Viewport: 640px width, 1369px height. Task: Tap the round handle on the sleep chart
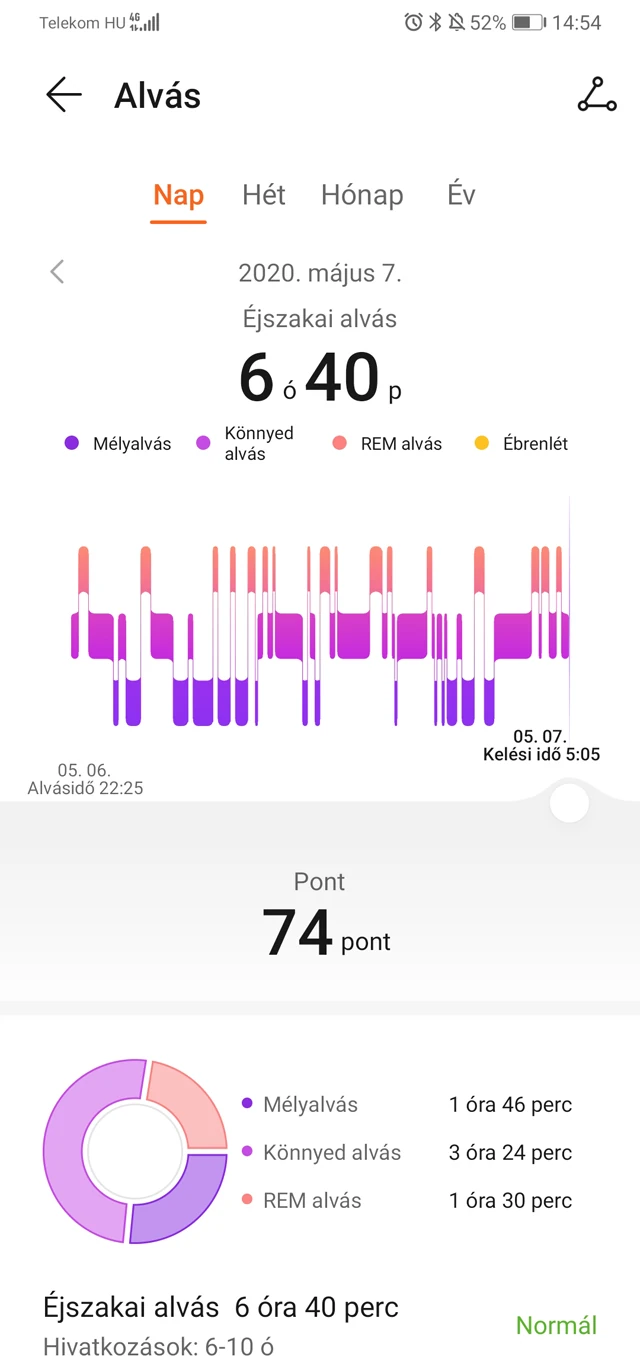pyautogui.click(x=569, y=803)
